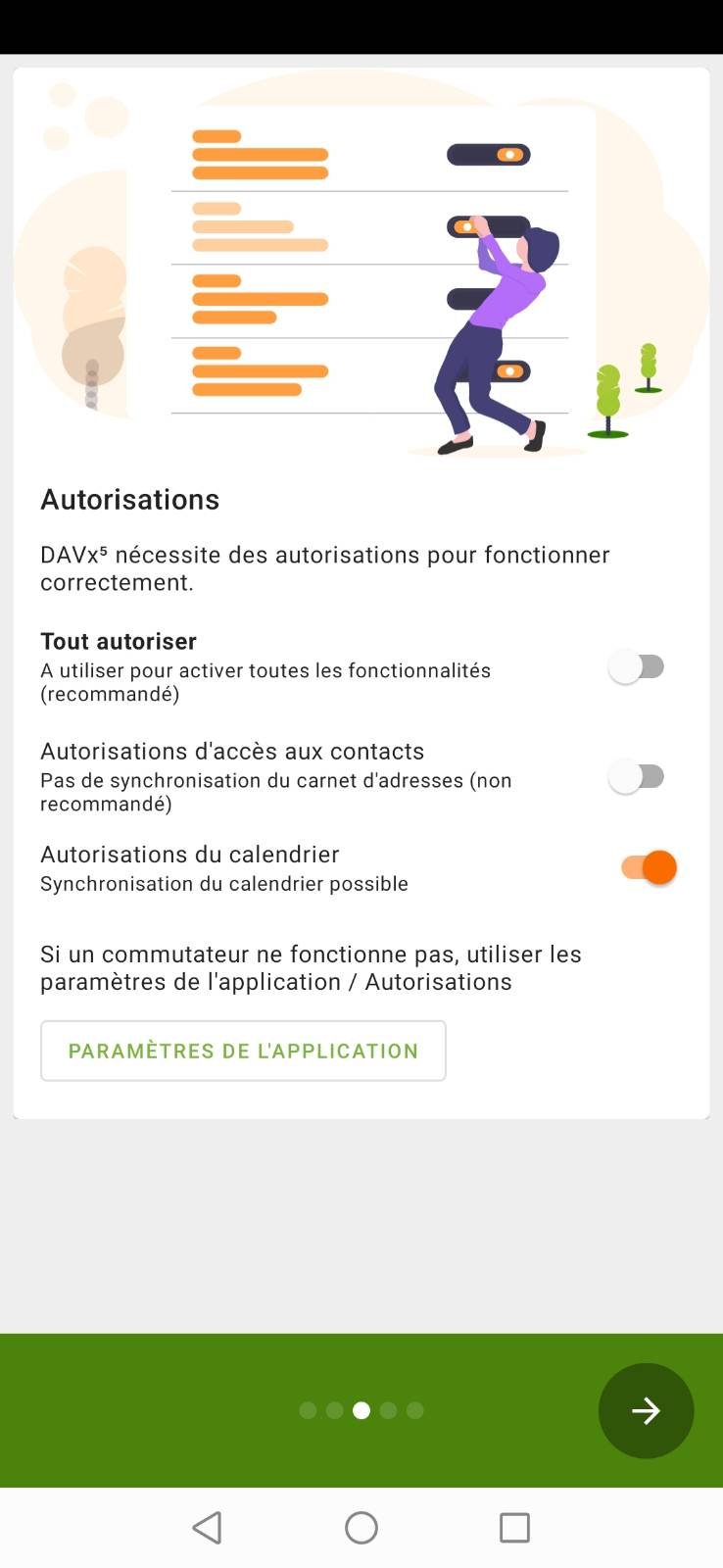Viewport: 723px width, 1568px height.
Task: Enable the Tout autoriser switch
Action: click(637, 667)
